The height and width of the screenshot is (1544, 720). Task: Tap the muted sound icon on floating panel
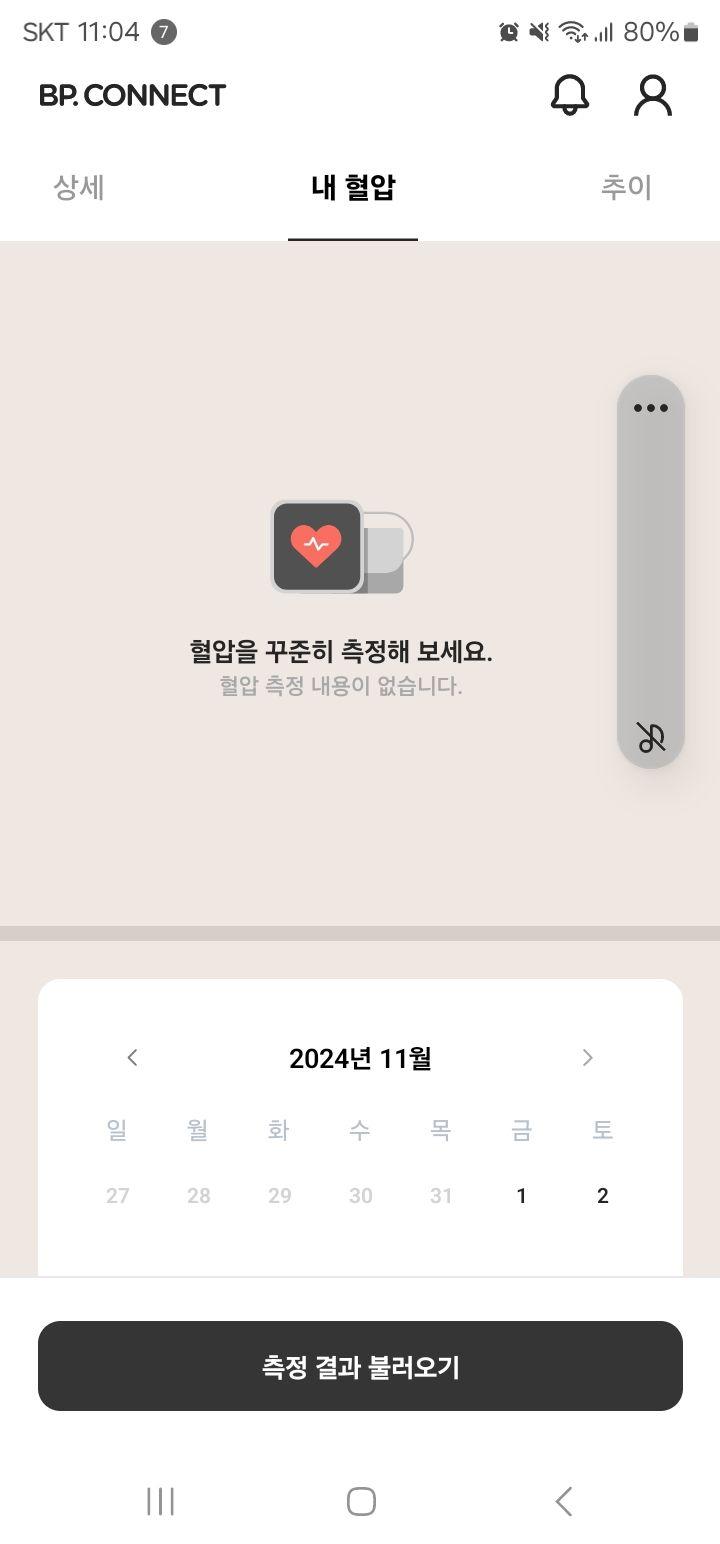[x=650, y=738]
